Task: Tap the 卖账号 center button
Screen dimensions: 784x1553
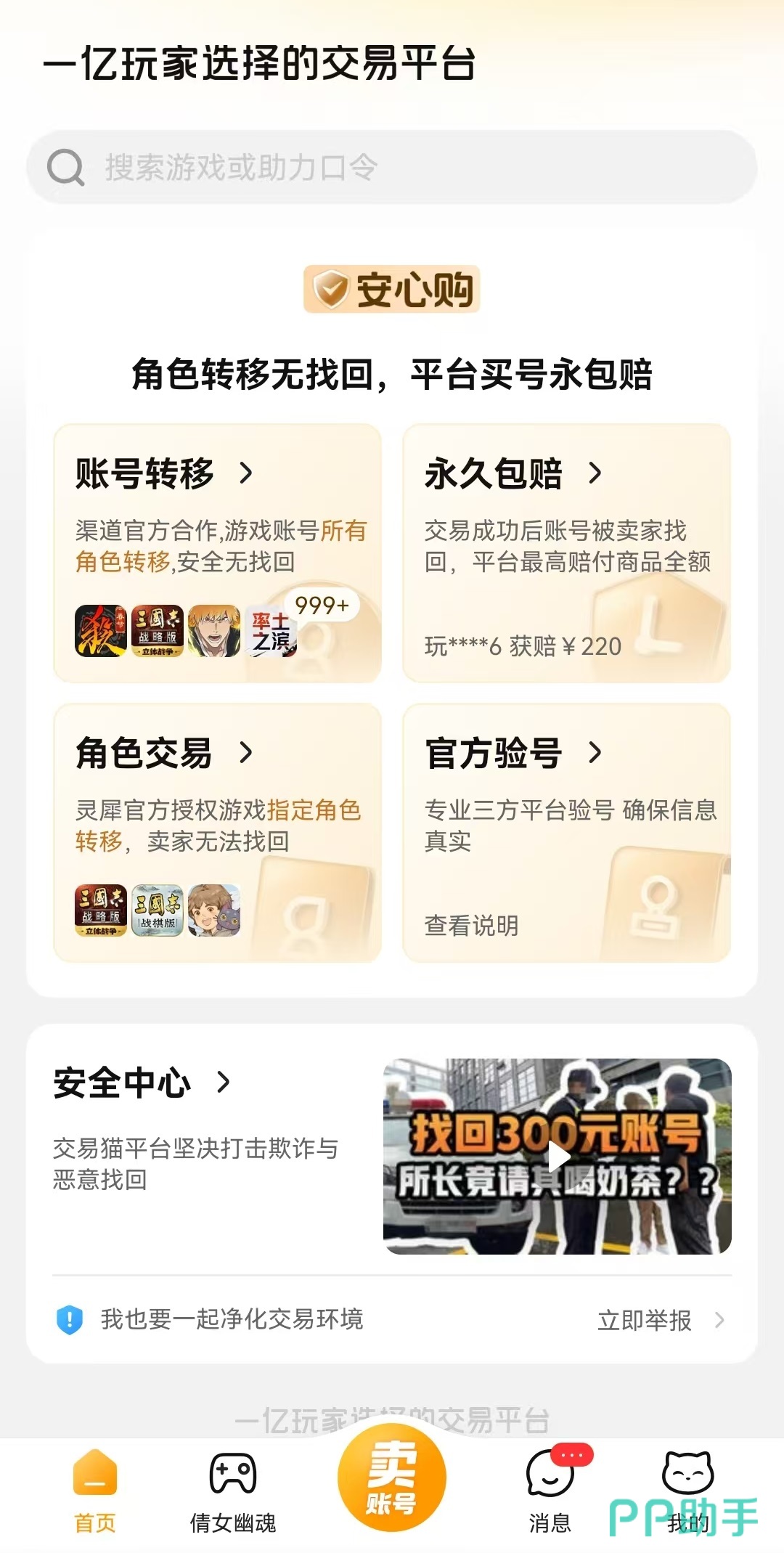Action: coord(392,1478)
